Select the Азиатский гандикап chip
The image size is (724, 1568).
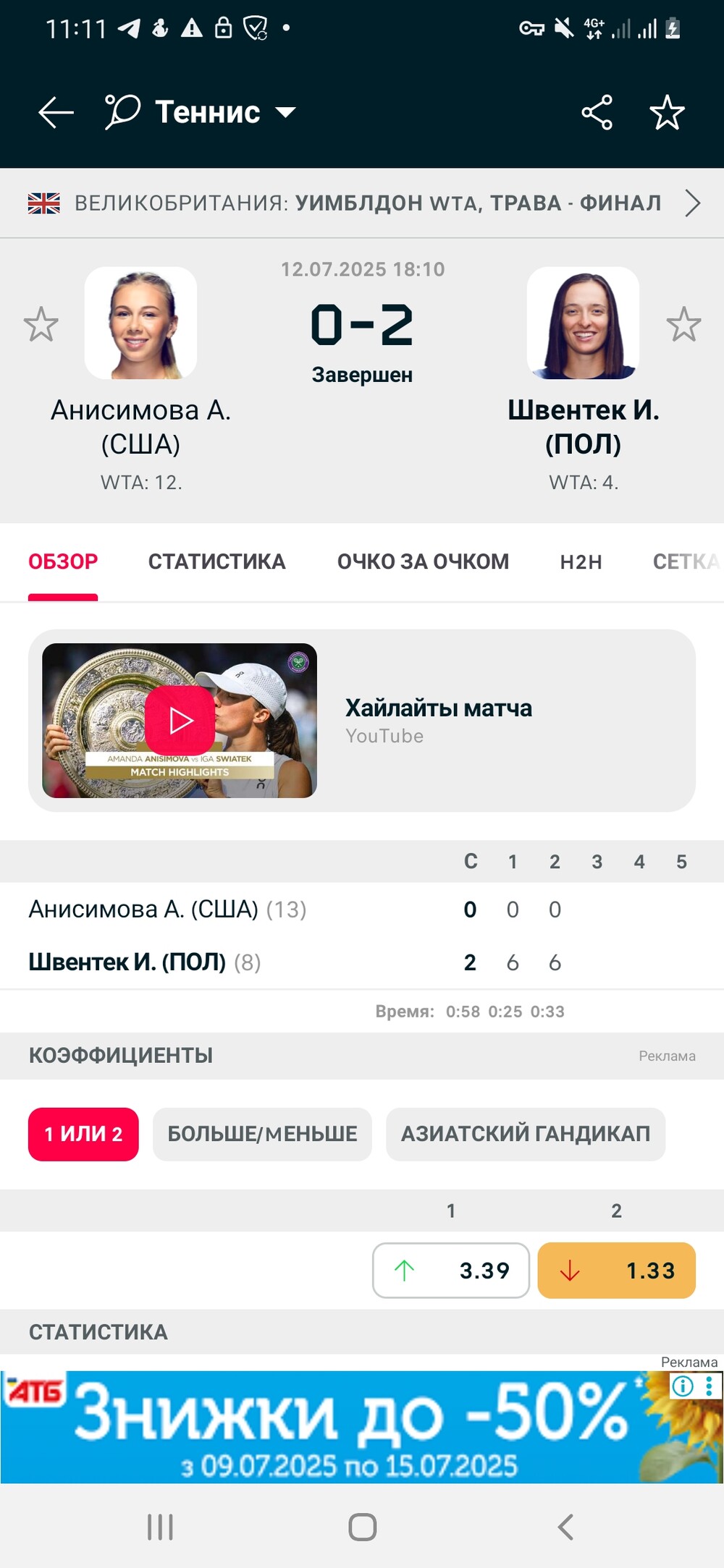526,1134
